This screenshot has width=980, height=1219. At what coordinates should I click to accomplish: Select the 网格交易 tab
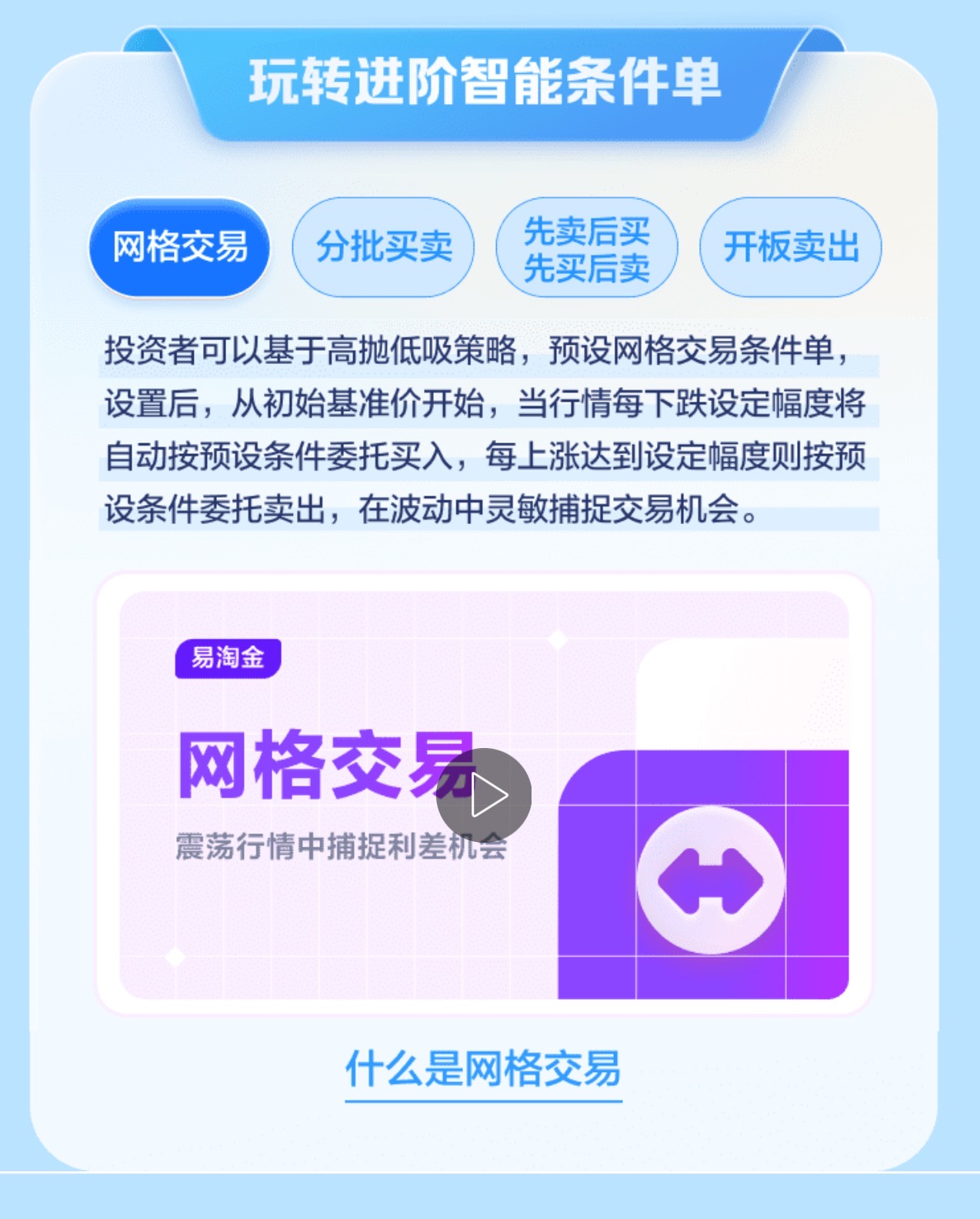pos(179,247)
